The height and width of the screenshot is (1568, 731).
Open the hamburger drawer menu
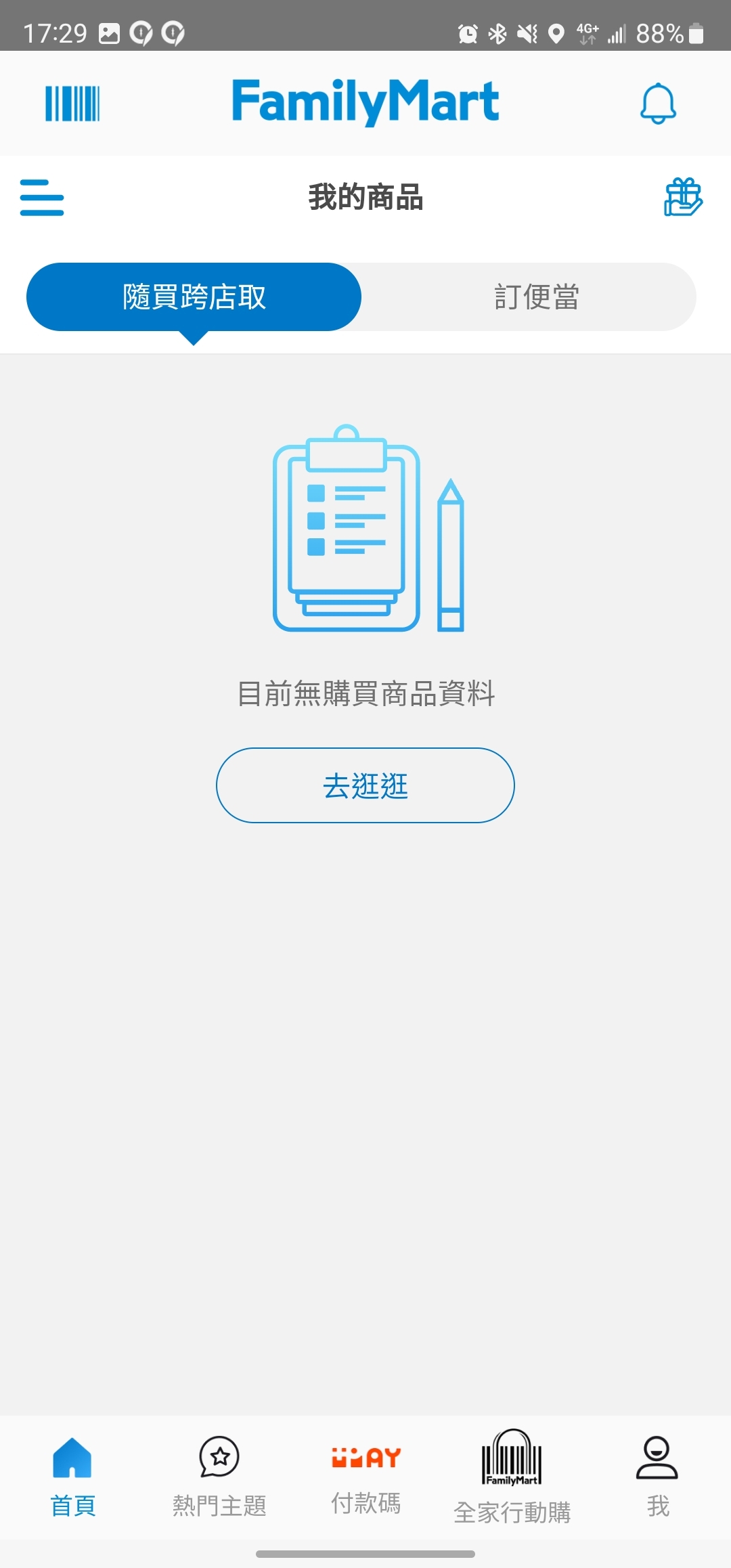pyautogui.click(x=42, y=198)
